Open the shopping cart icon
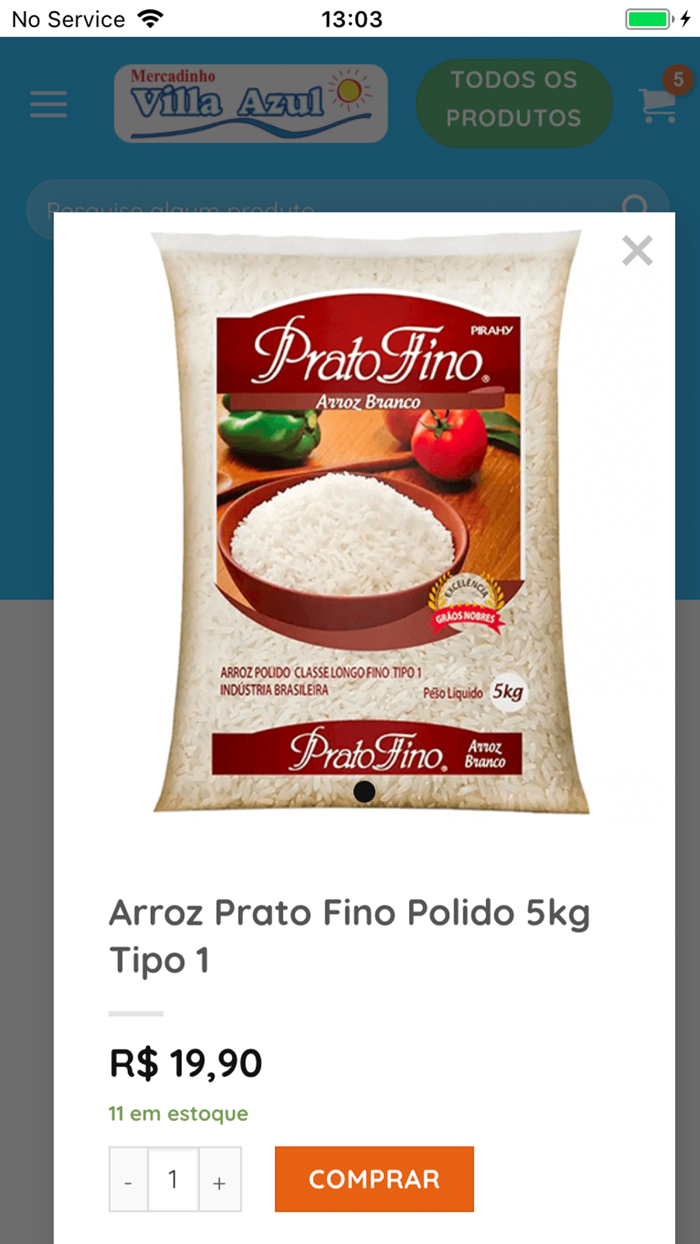The width and height of the screenshot is (700, 1244). (x=660, y=102)
